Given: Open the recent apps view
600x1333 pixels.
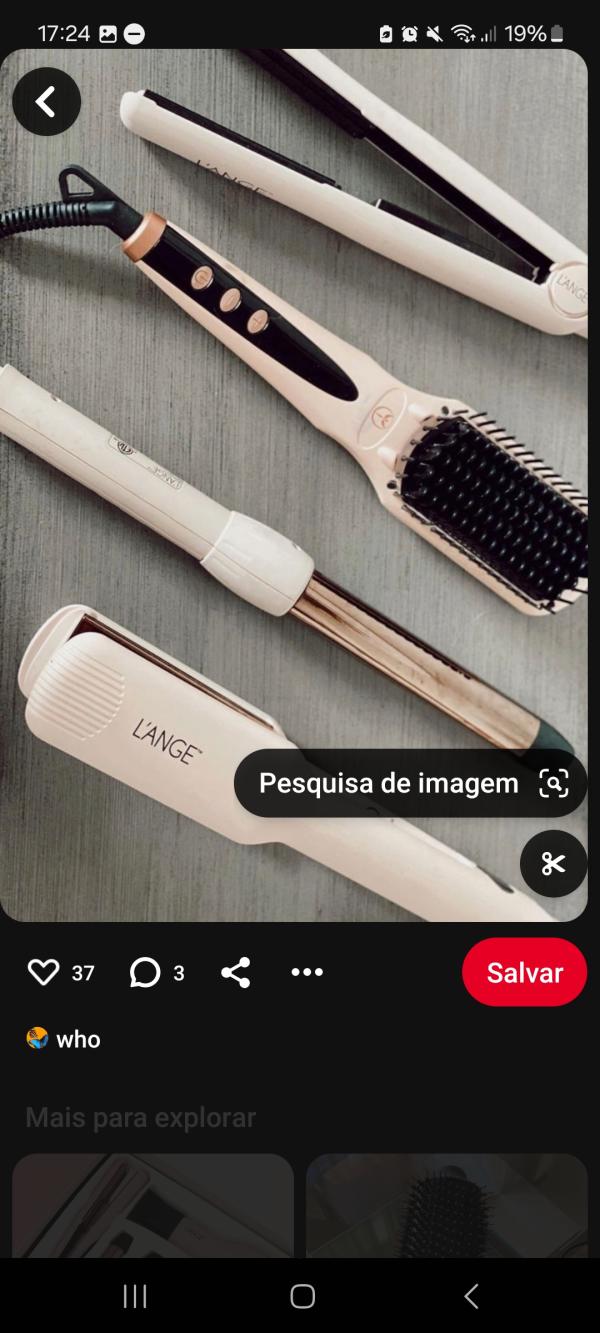Looking at the screenshot, I should [x=134, y=1297].
